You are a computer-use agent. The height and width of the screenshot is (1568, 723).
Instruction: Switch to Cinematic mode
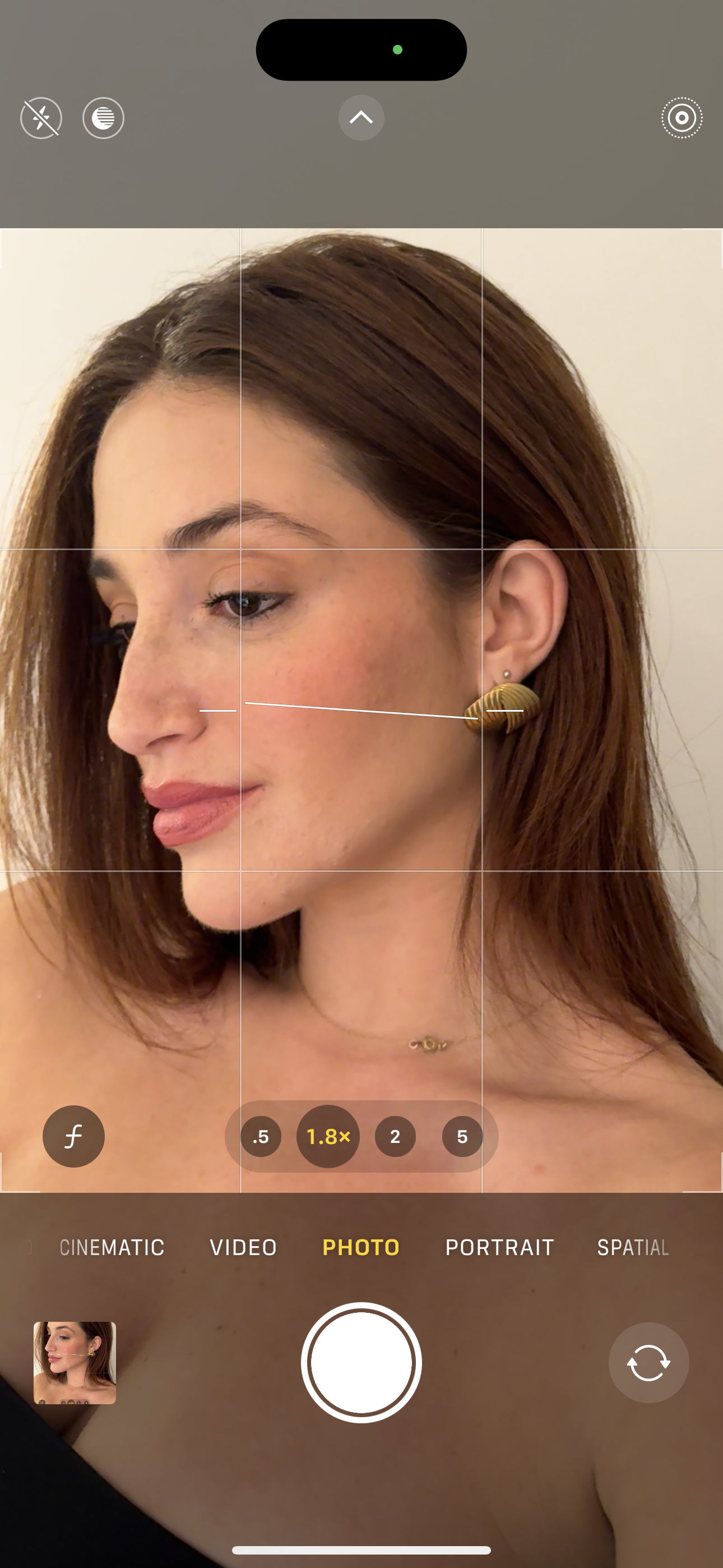[x=112, y=1247]
